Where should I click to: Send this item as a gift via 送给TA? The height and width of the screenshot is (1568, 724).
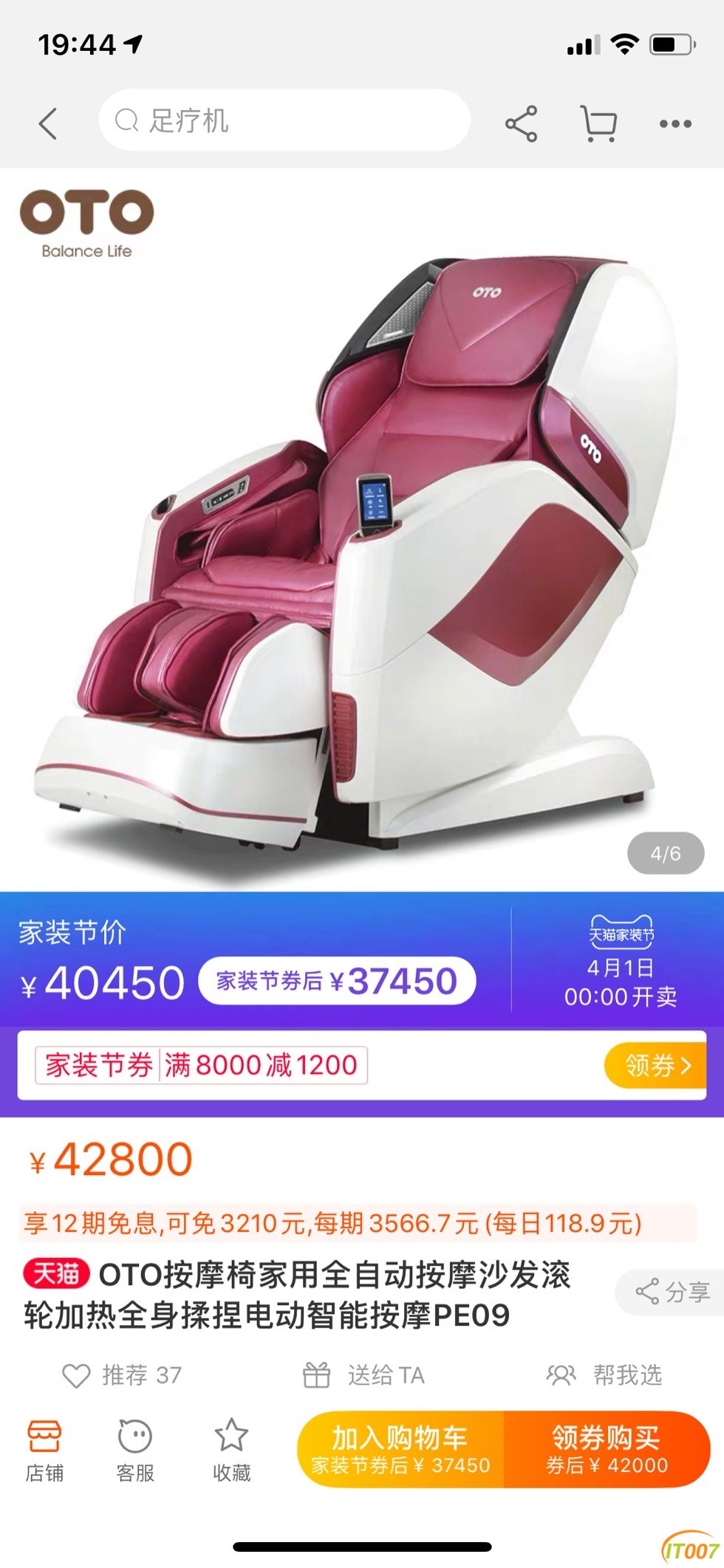pos(363,1375)
